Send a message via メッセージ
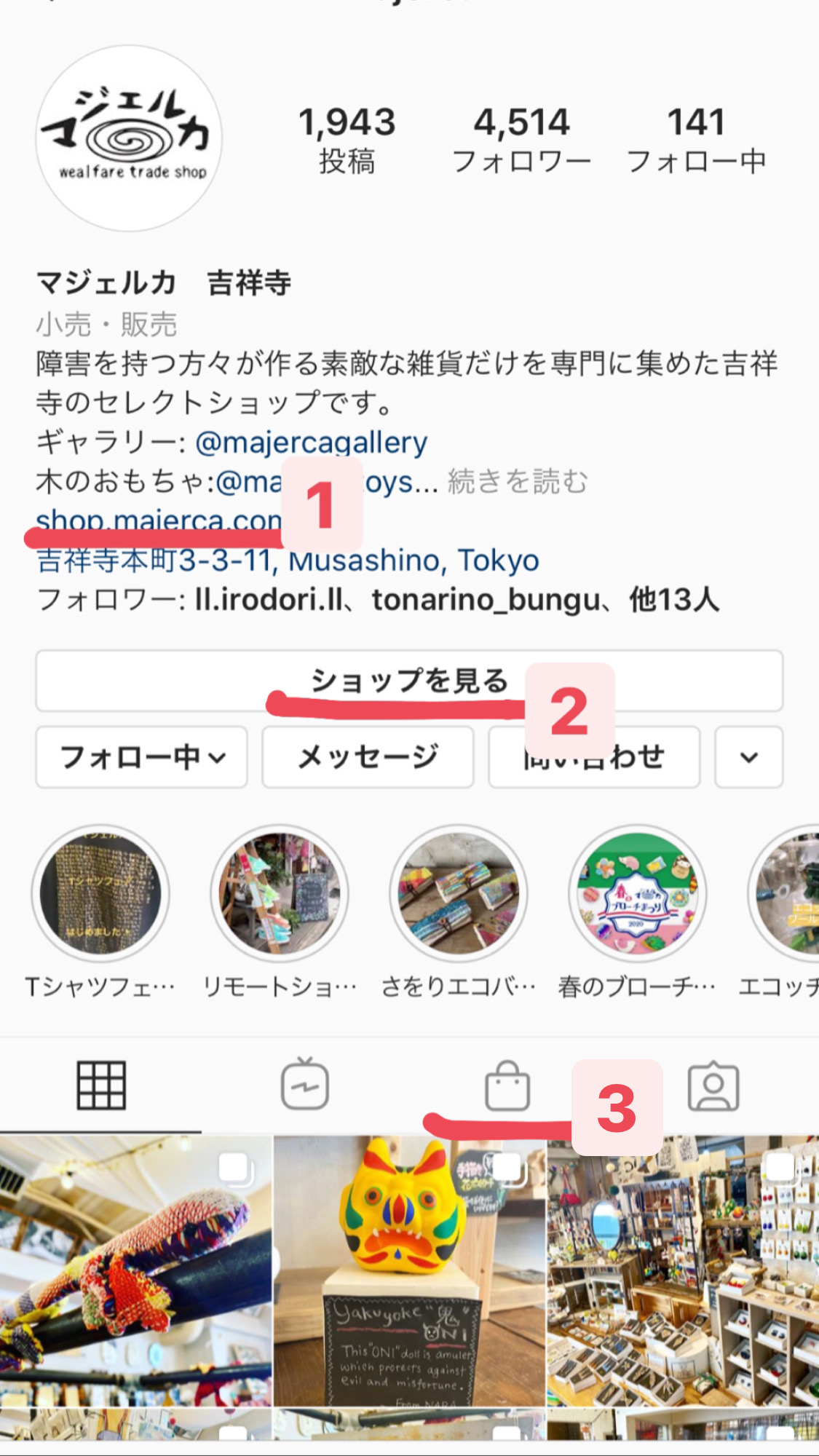 point(368,757)
